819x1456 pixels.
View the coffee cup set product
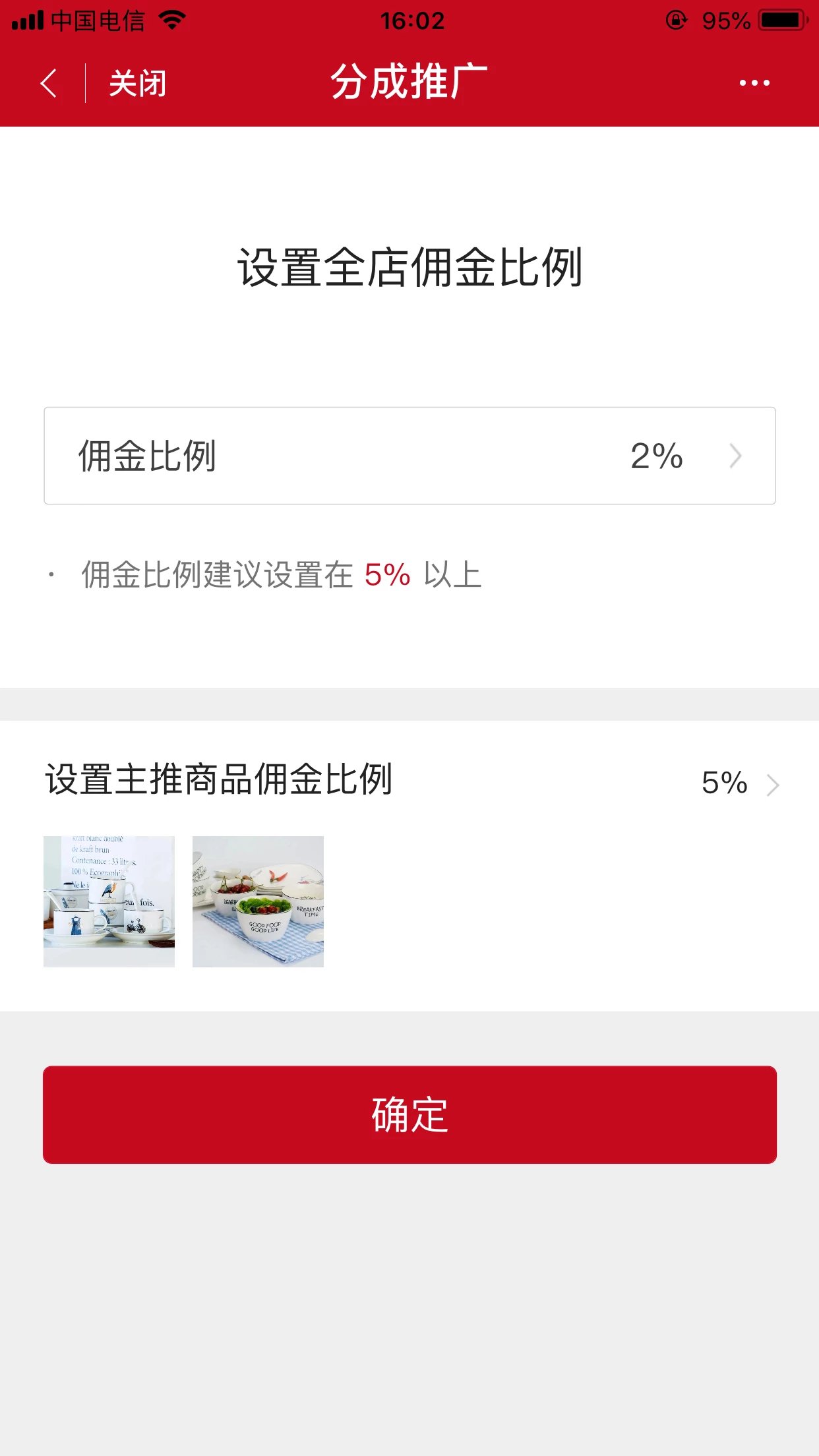tap(109, 901)
